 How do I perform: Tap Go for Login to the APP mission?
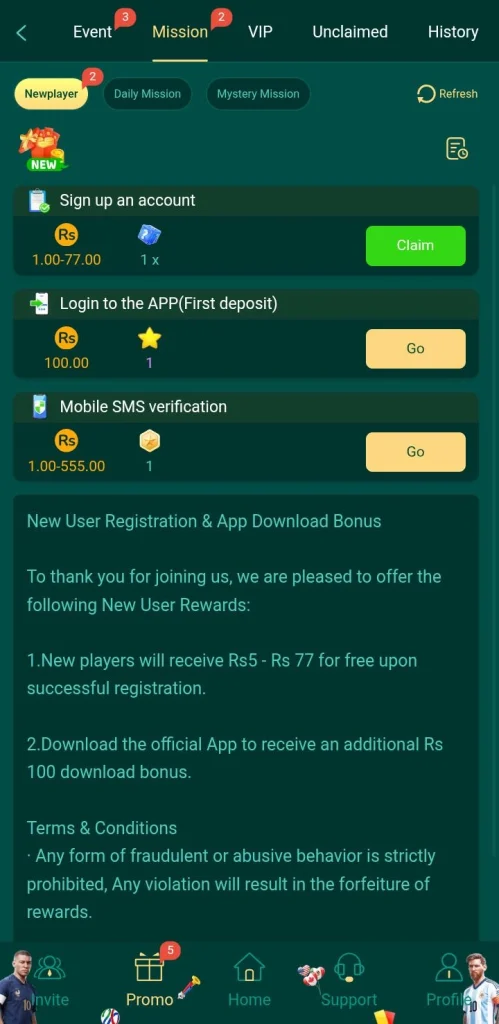(415, 349)
